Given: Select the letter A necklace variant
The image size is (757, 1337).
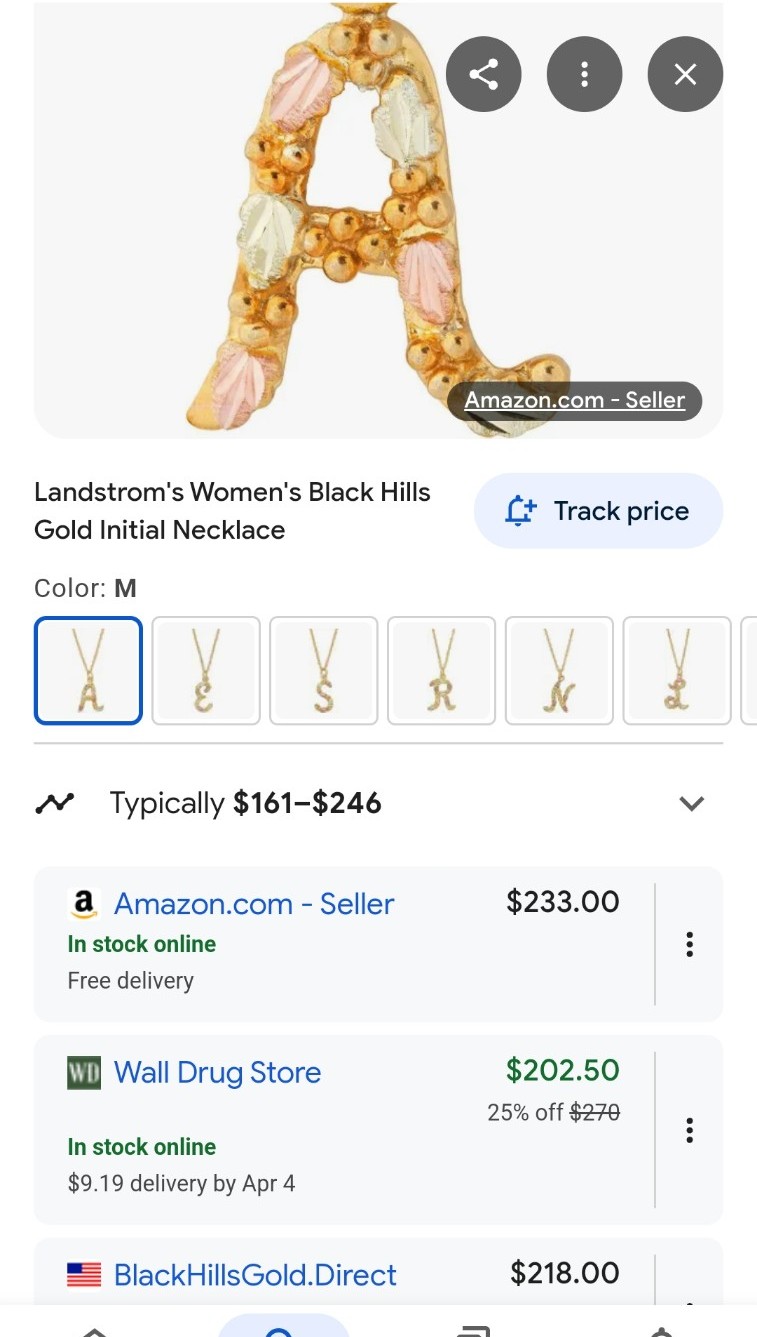Looking at the screenshot, I should tap(88, 670).
